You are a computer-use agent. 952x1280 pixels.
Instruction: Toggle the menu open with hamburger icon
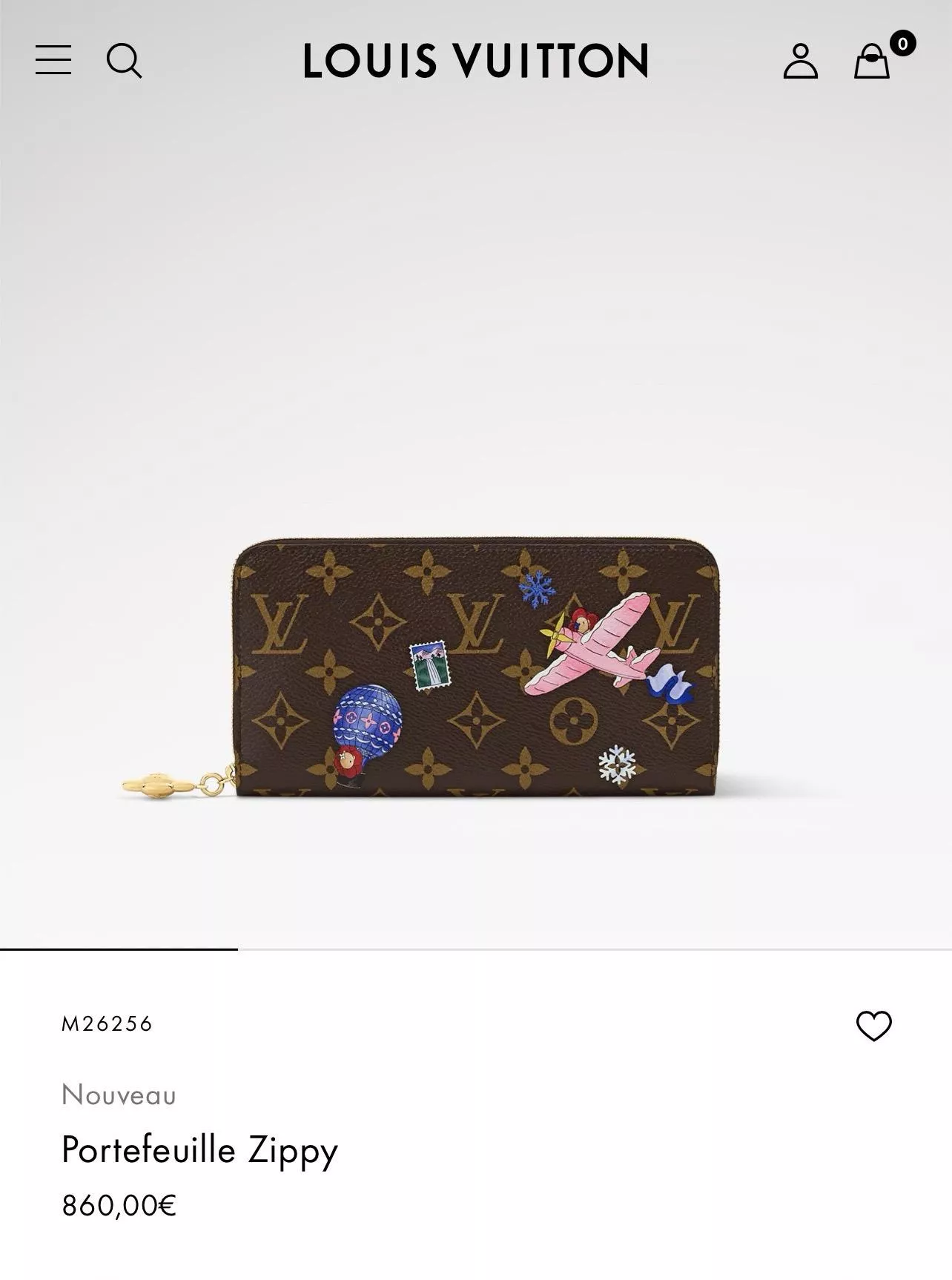click(53, 61)
